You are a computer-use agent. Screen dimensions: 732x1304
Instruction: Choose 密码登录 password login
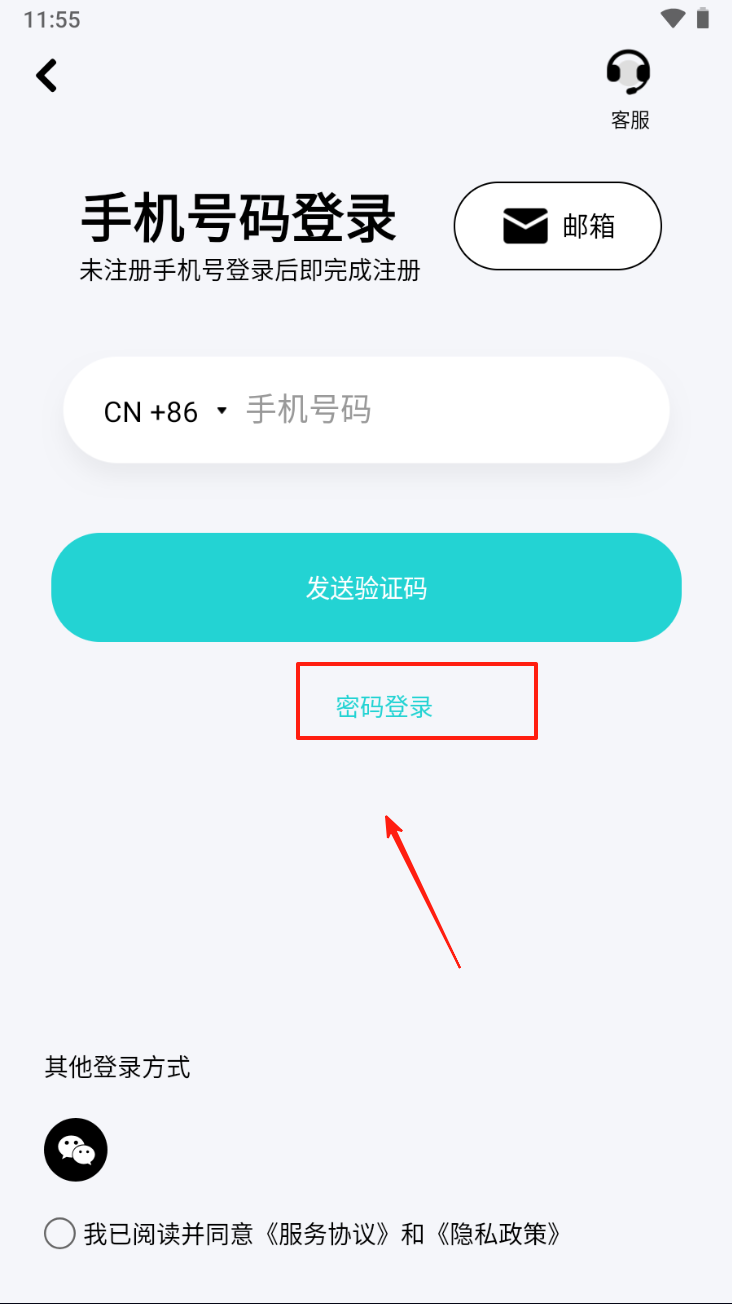[384, 707]
